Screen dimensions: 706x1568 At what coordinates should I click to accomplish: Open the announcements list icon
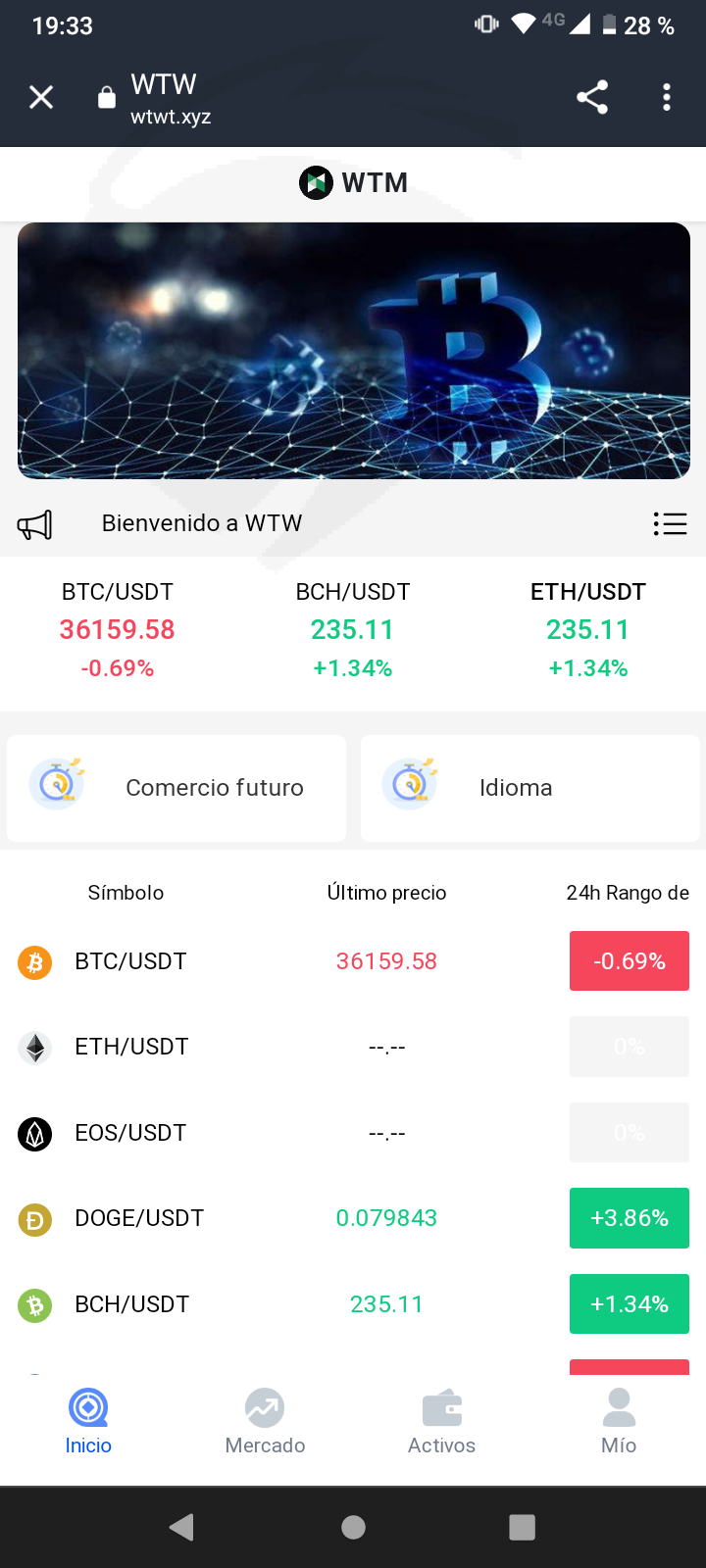pyautogui.click(x=670, y=523)
